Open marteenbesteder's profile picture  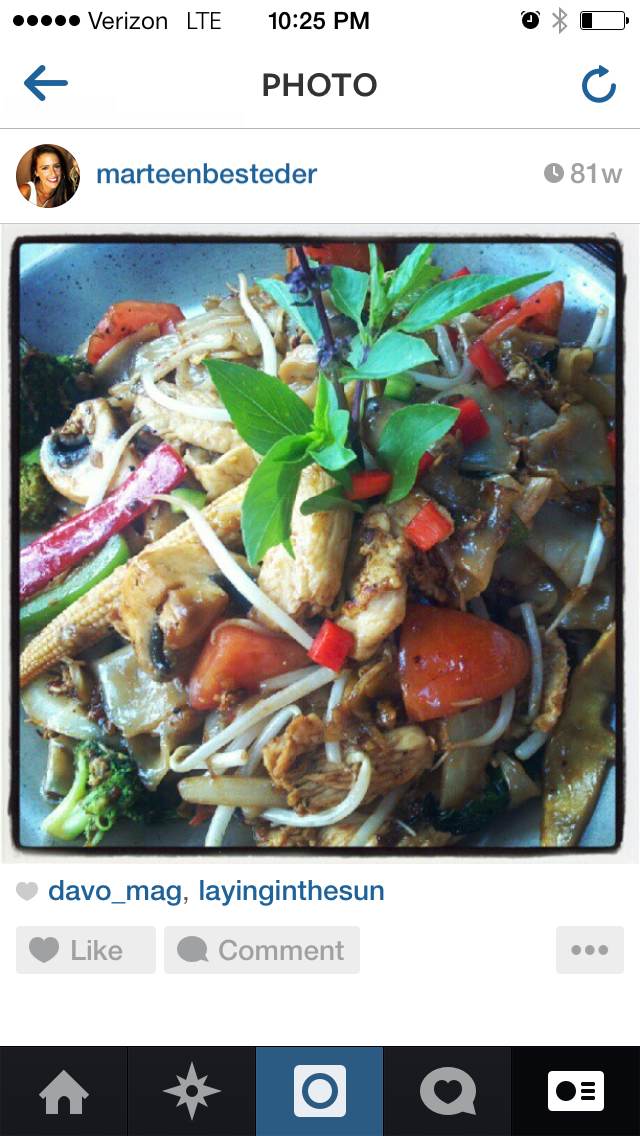[48, 175]
